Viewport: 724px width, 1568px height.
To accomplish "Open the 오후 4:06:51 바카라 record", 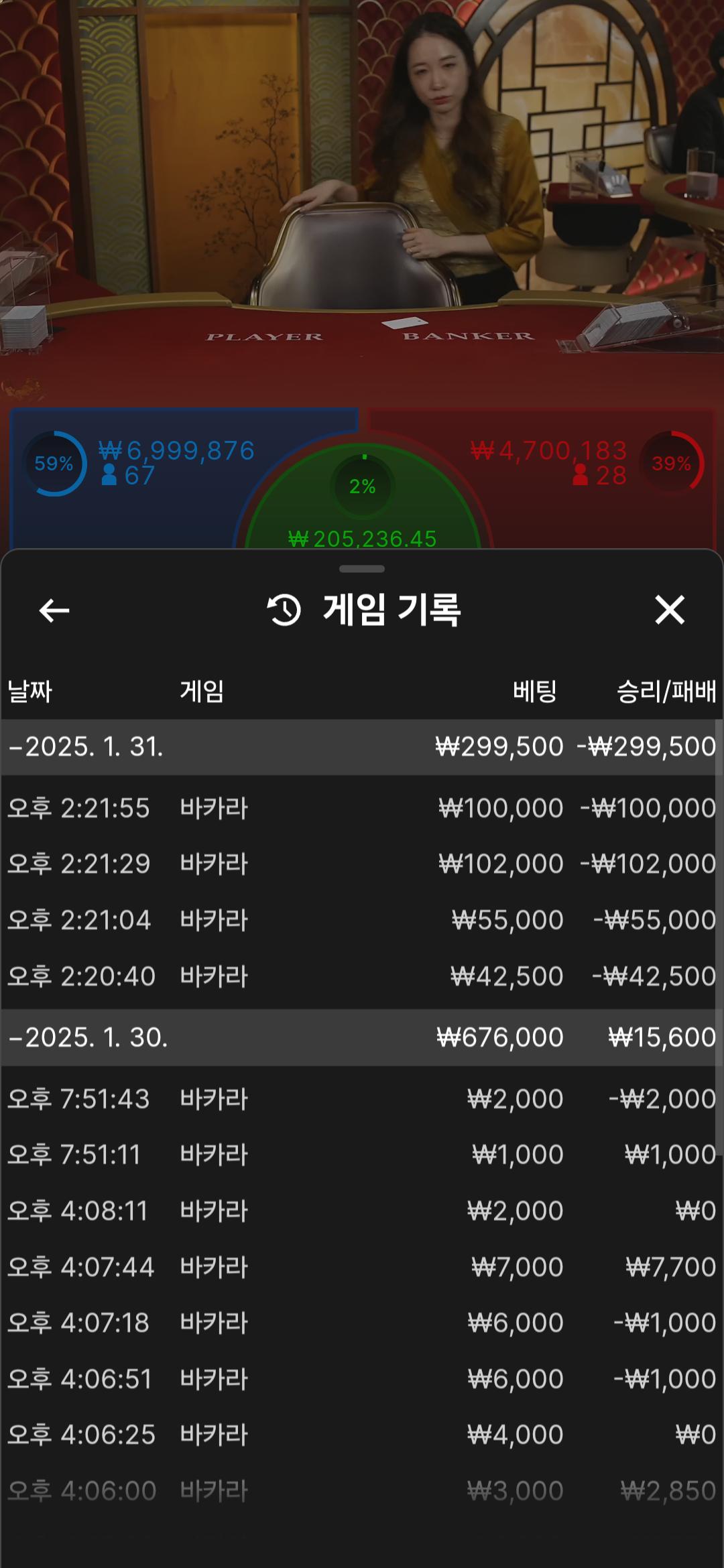I will (362, 1379).
